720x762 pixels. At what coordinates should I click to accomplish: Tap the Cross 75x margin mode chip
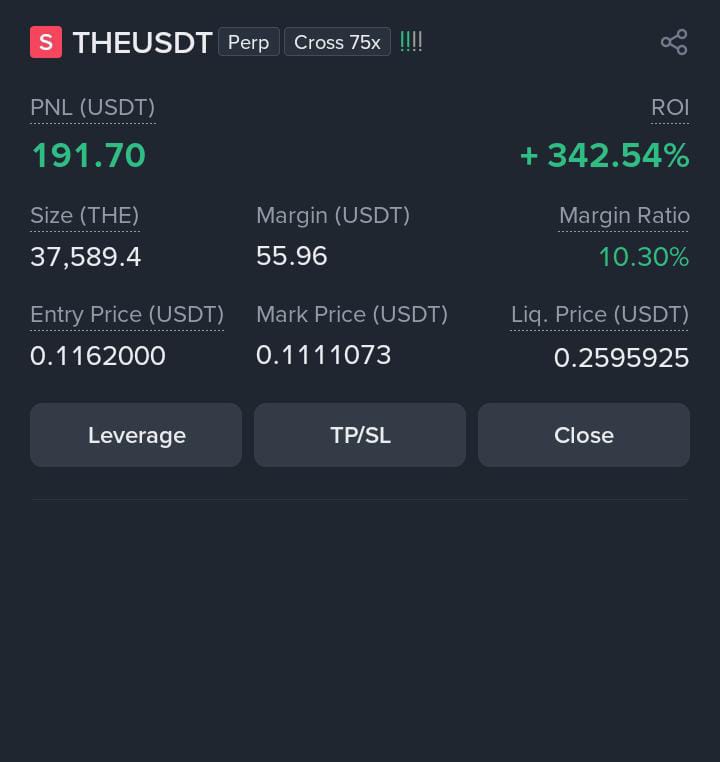click(x=337, y=43)
